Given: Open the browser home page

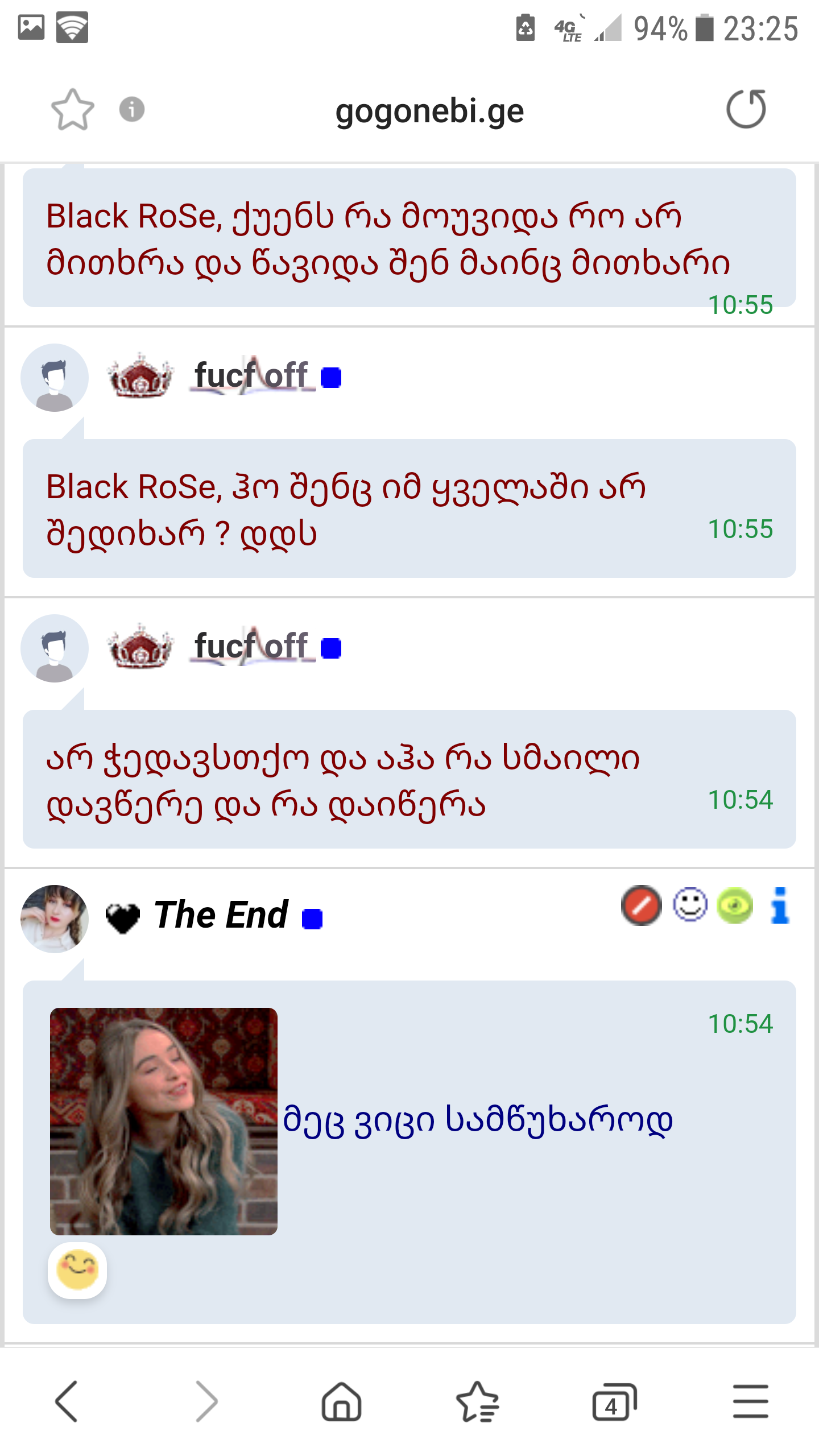Looking at the screenshot, I should pos(341,1401).
